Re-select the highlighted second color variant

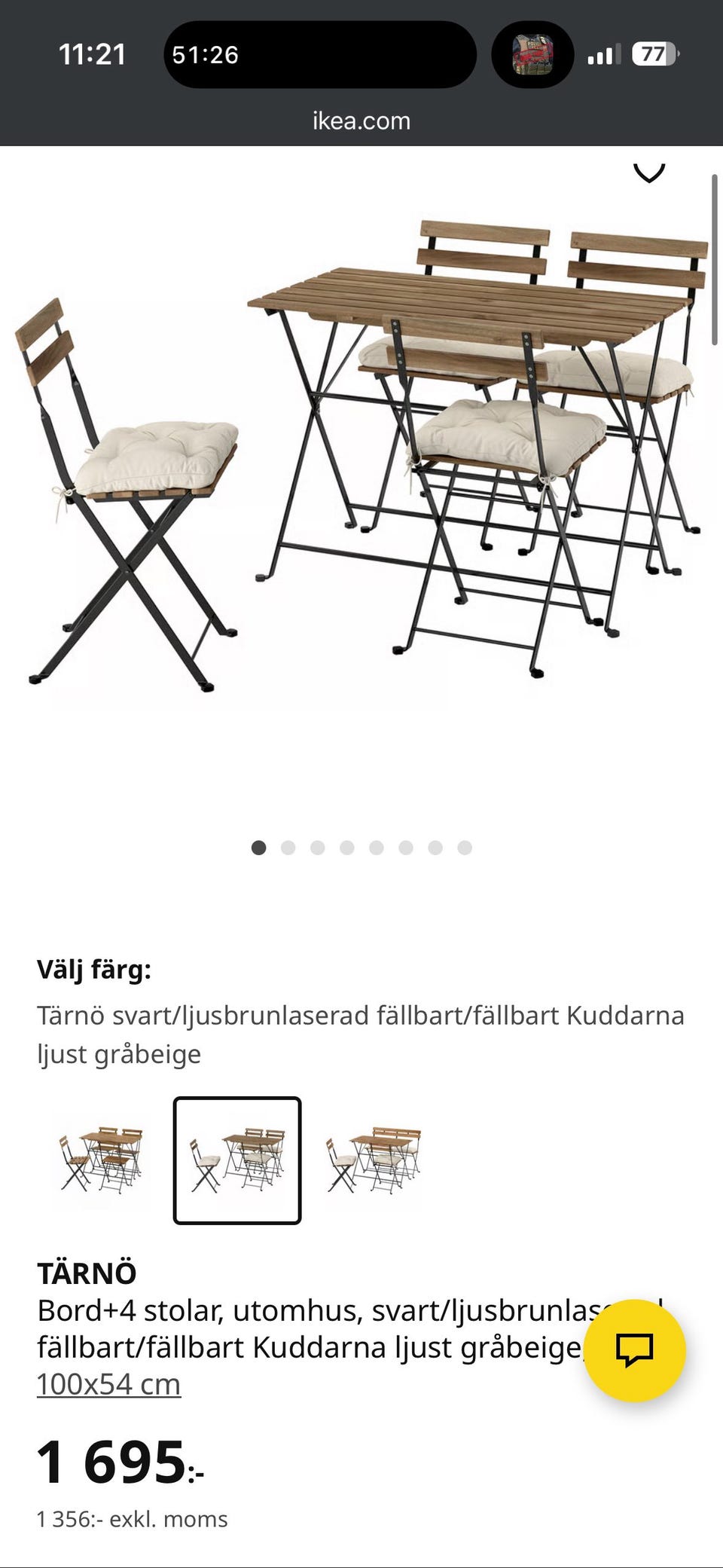pyautogui.click(x=237, y=1160)
